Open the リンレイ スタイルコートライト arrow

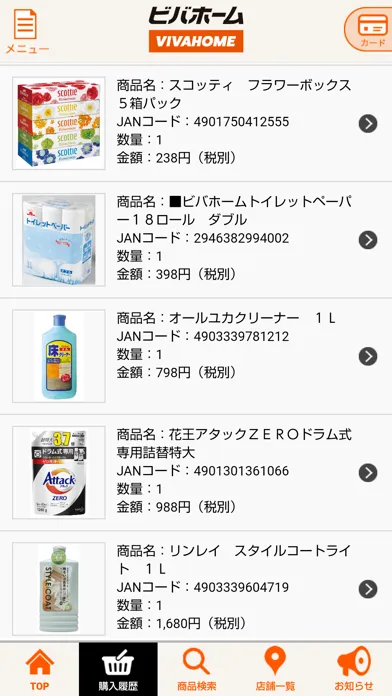[368, 589]
